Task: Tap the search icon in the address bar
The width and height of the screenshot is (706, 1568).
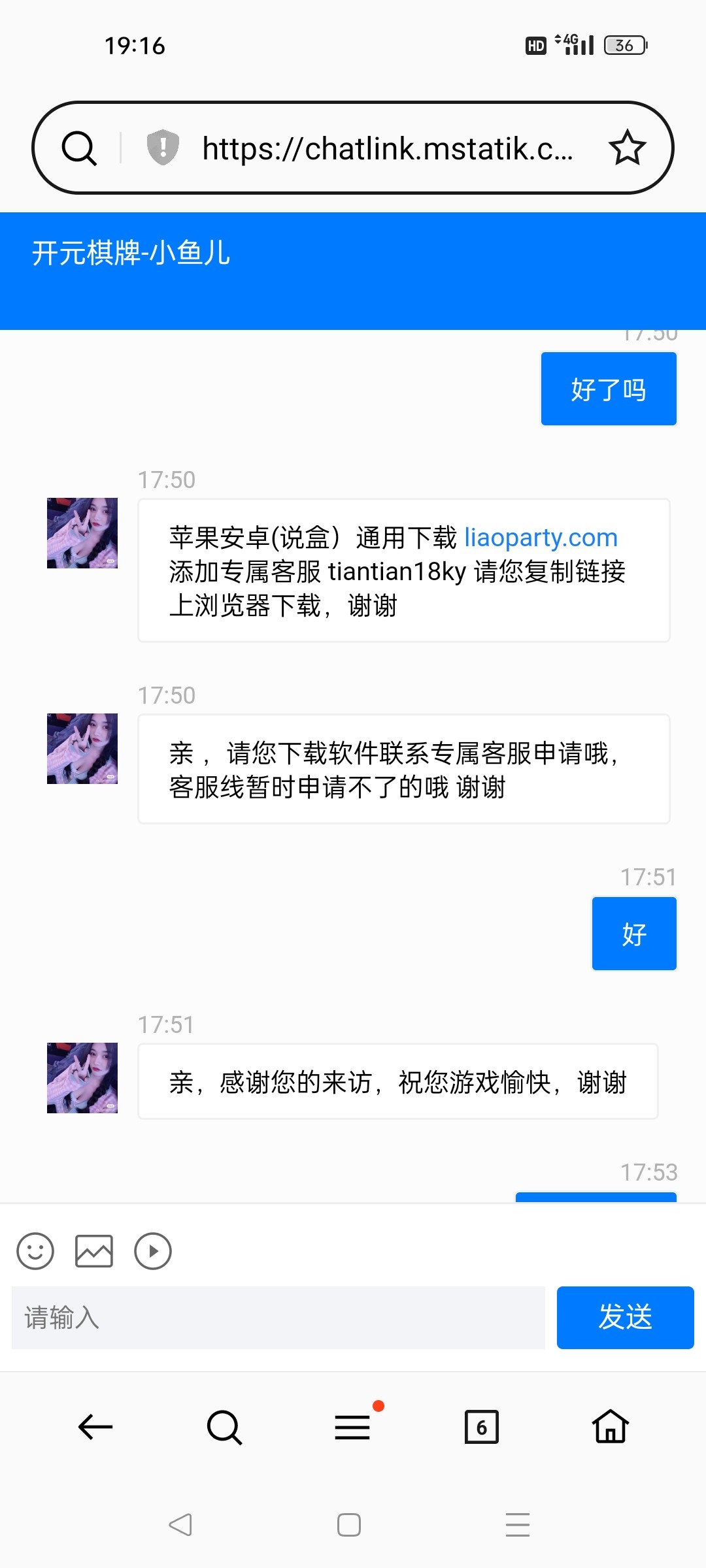Action: click(x=79, y=148)
